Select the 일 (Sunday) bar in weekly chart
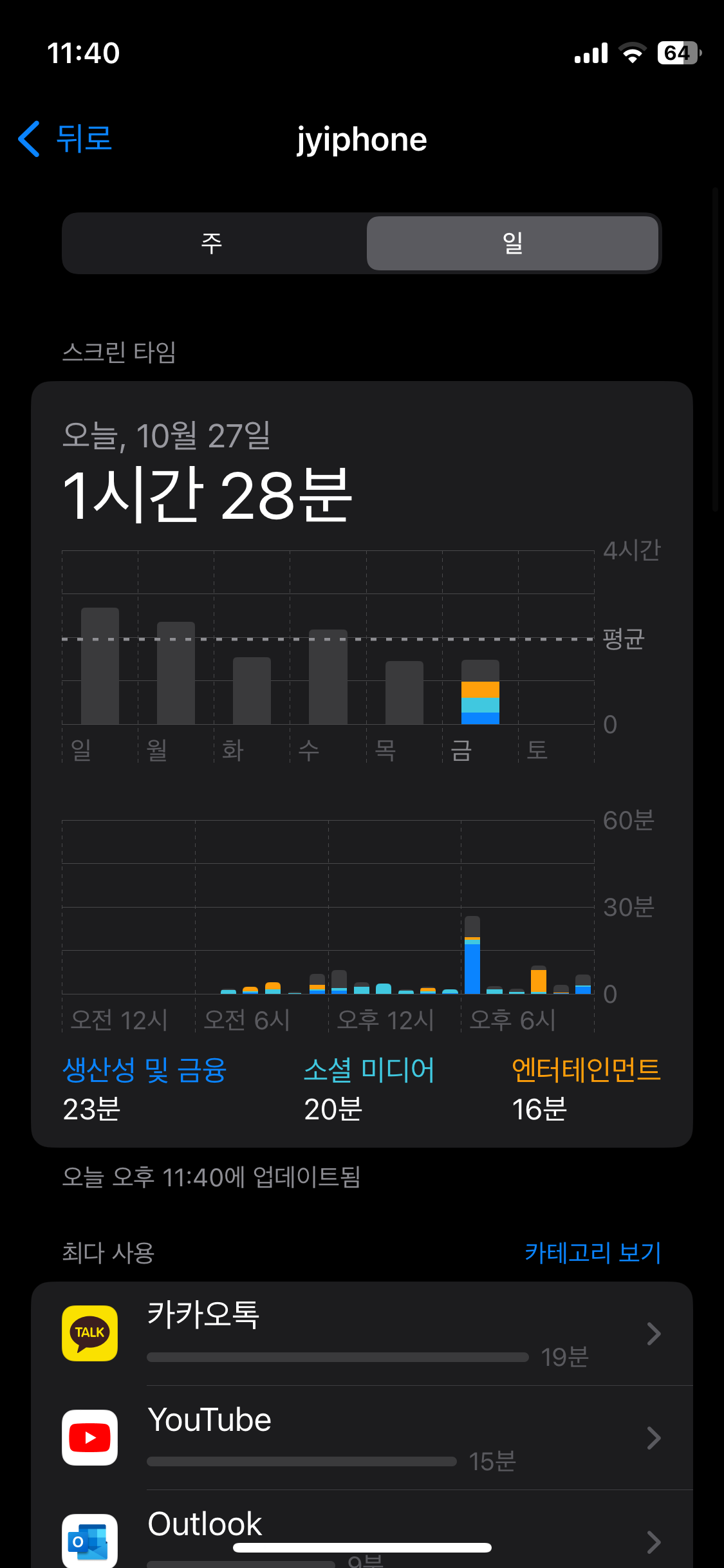The width and height of the screenshot is (724, 1568). [x=100, y=666]
